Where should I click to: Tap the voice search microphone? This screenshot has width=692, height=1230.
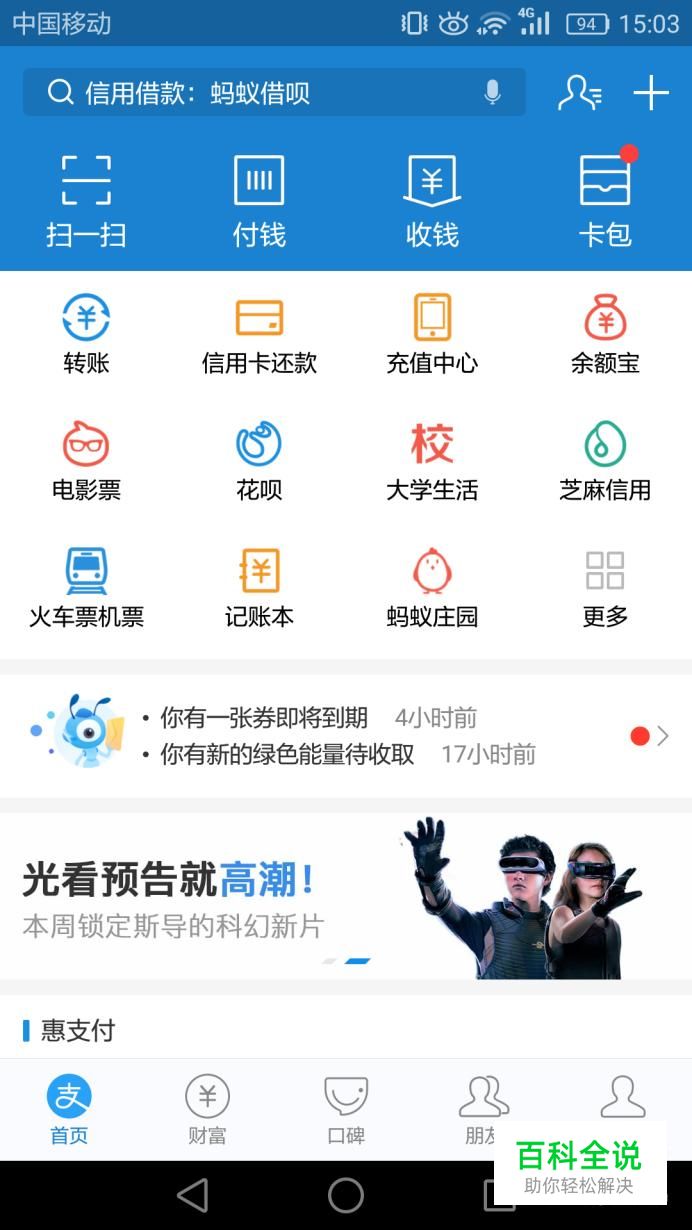pyautogui.click(x=492, y=93)
